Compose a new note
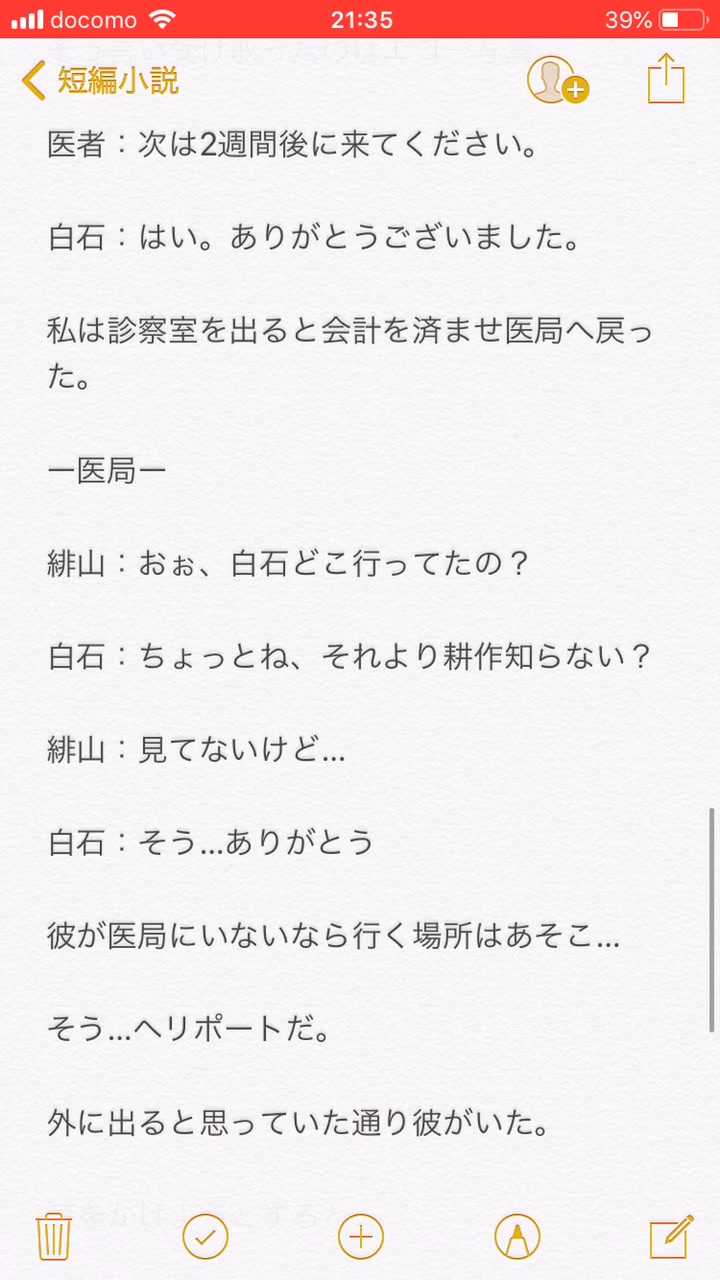 pos(671,1236)
